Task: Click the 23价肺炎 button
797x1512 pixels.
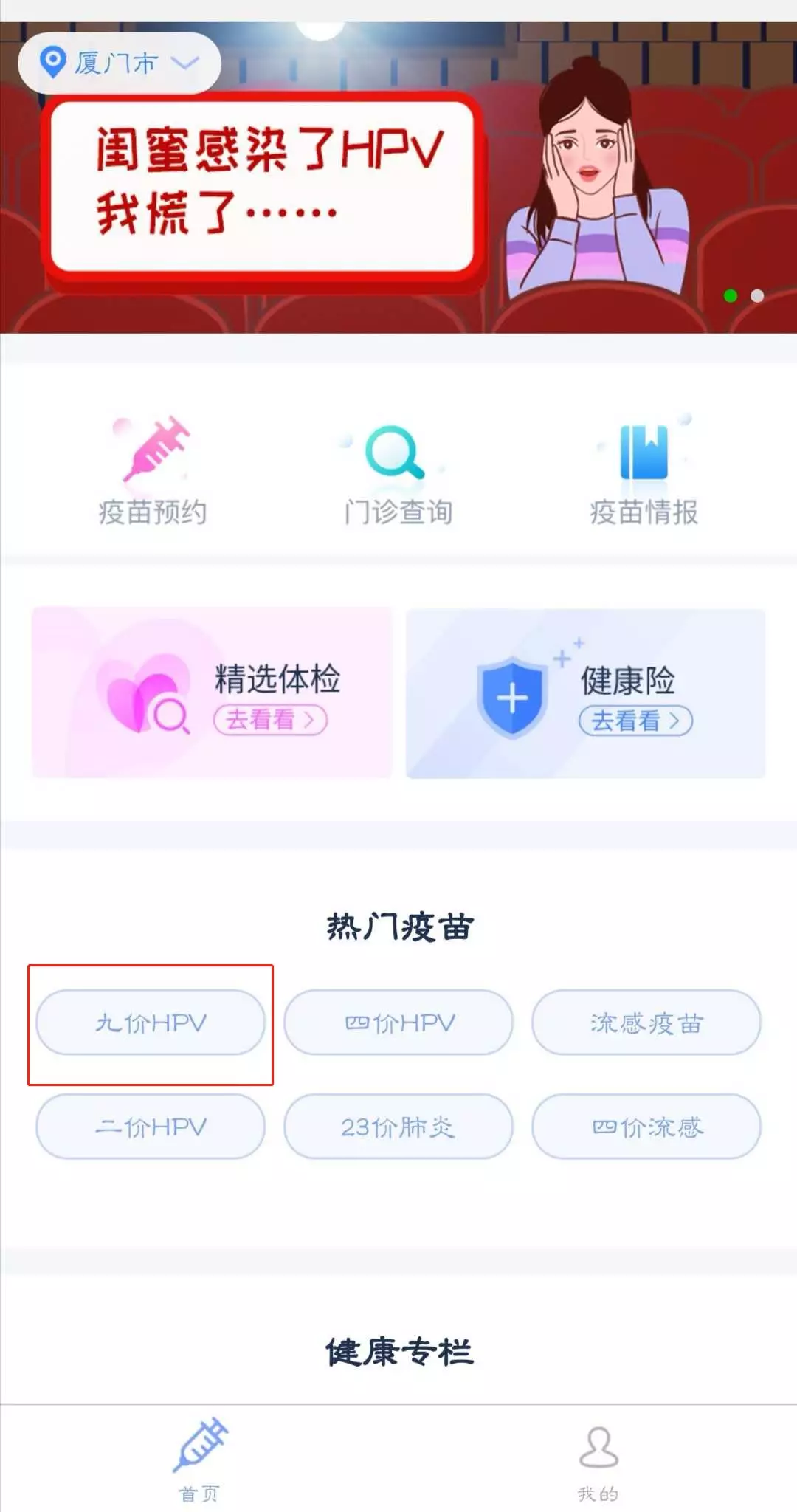Action: pos(398,1127)
